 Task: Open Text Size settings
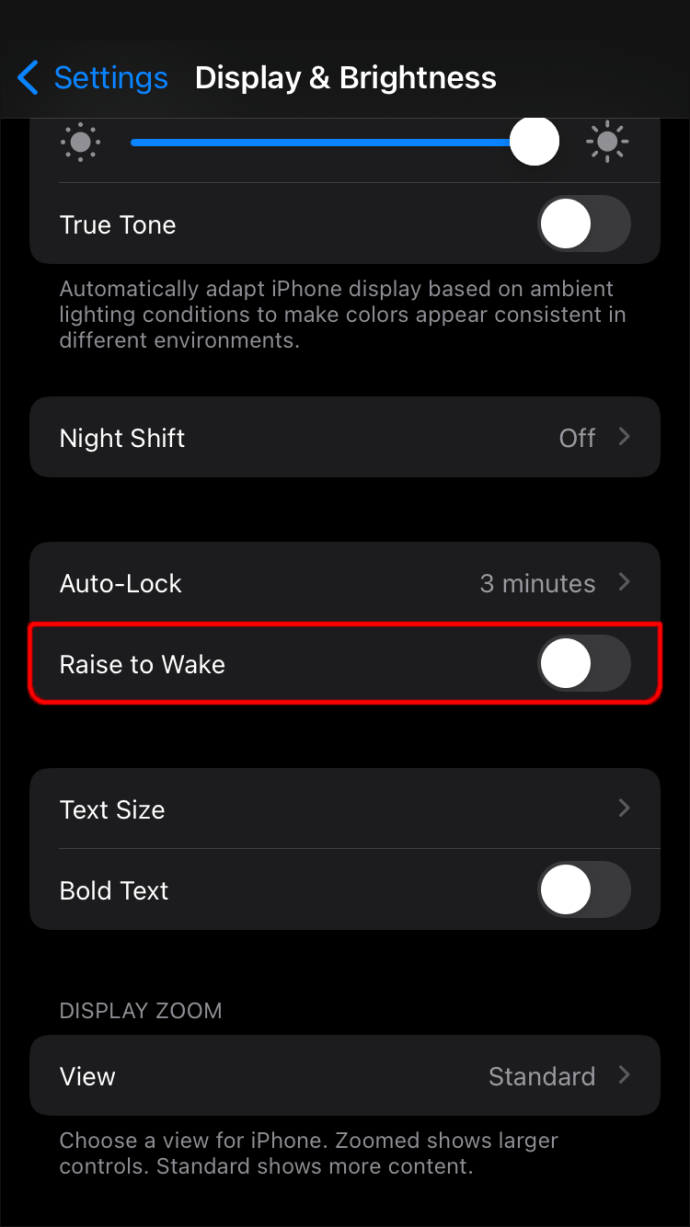click(345, 809)
